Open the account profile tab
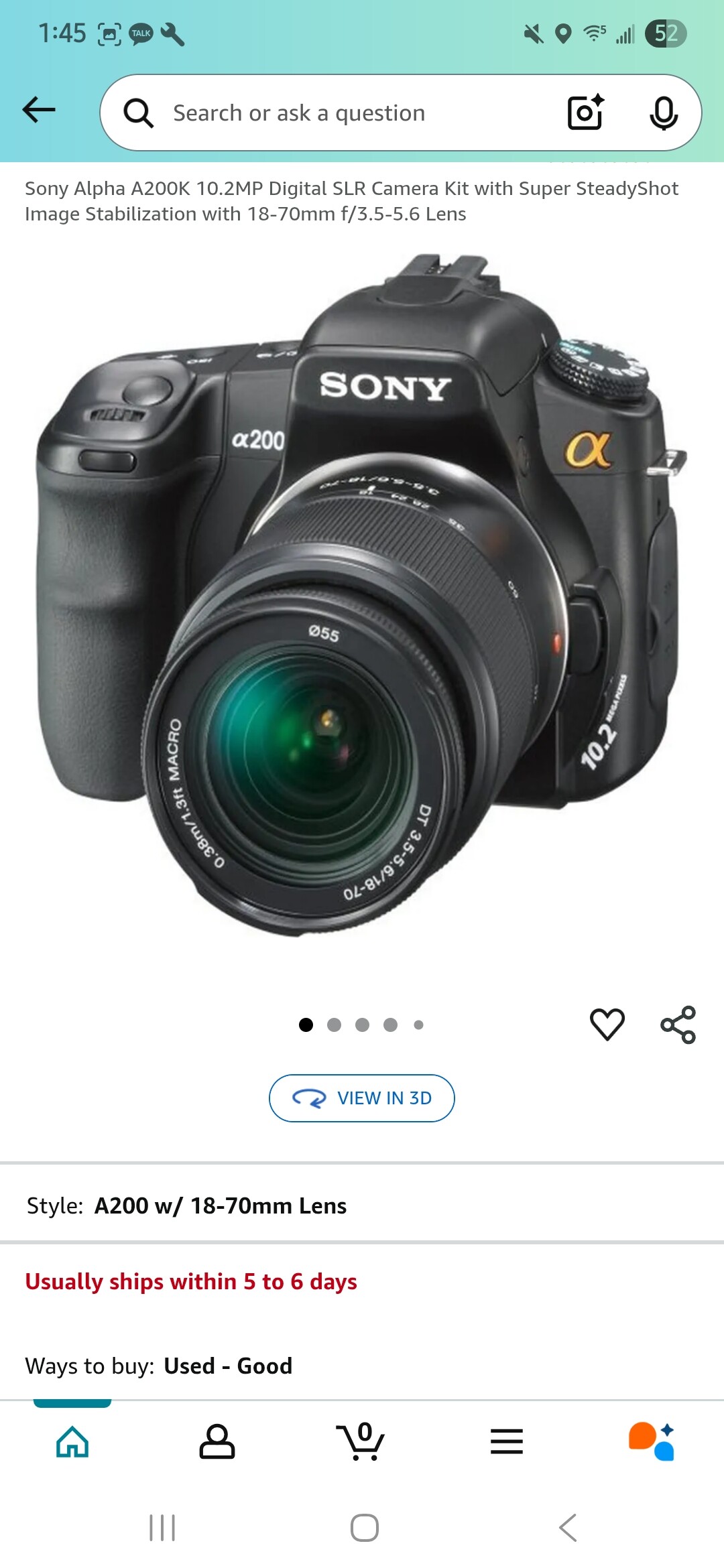The image size is (724, 1568). coord(217,1441)
